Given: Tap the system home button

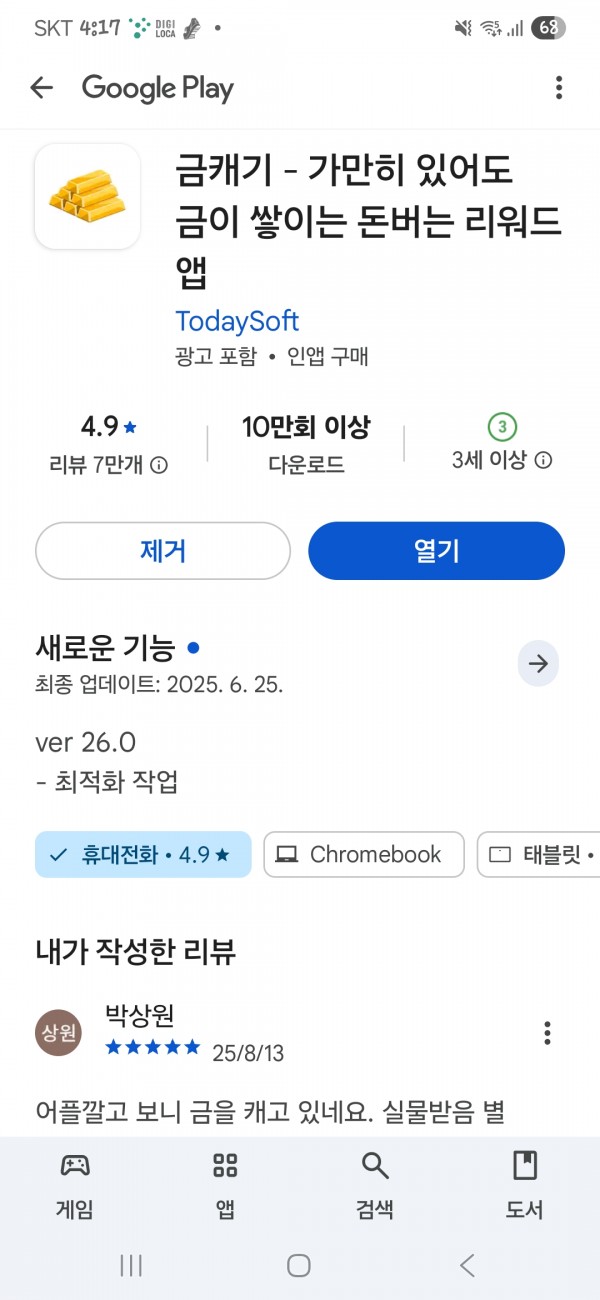Looking at the screenshot, I should coord(299,1265).
